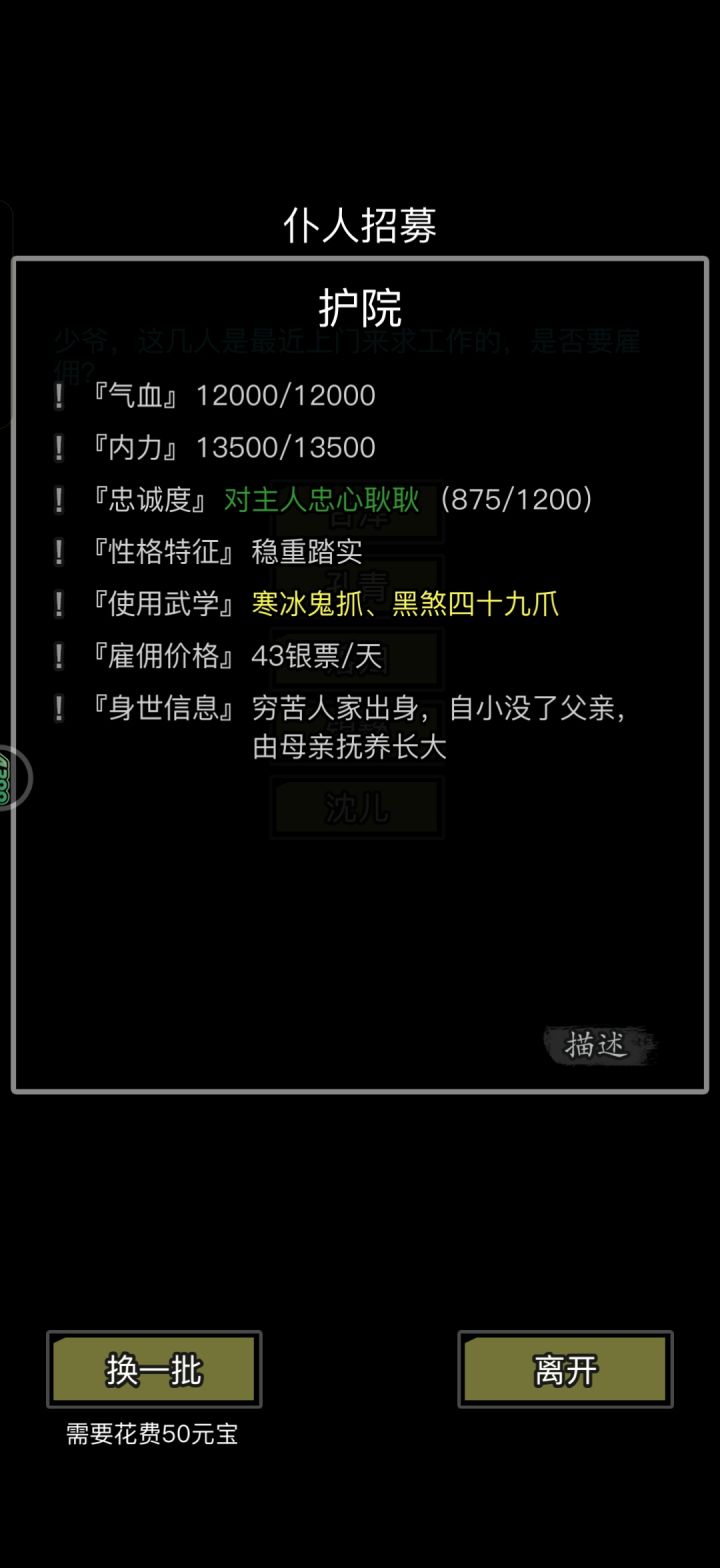Click the 仆人招募 screen header
The width and height of the screenshot is (720, 1568).
(x=360, y=224)
